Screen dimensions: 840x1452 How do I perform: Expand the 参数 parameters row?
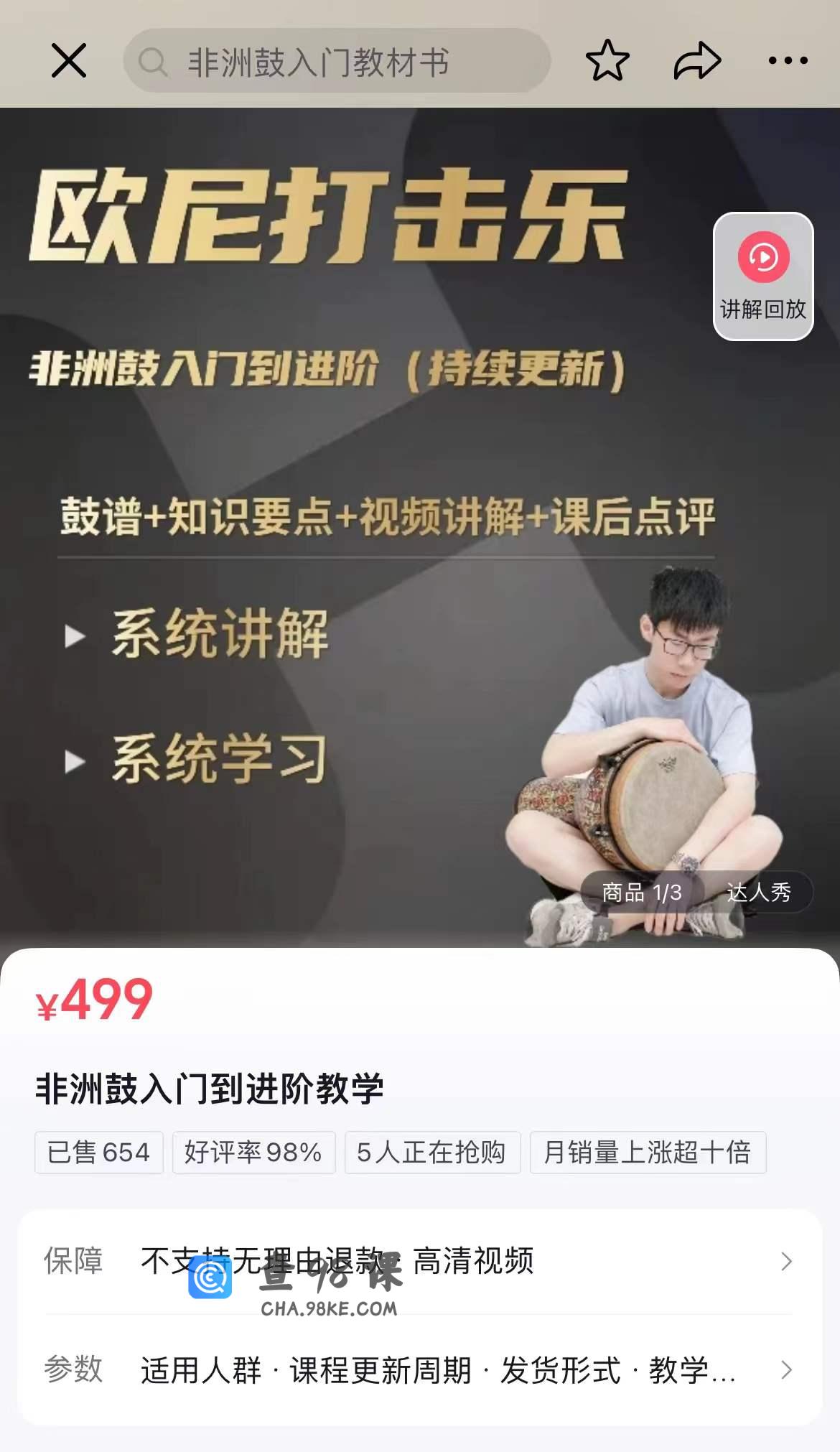(x=419, y=1370)
